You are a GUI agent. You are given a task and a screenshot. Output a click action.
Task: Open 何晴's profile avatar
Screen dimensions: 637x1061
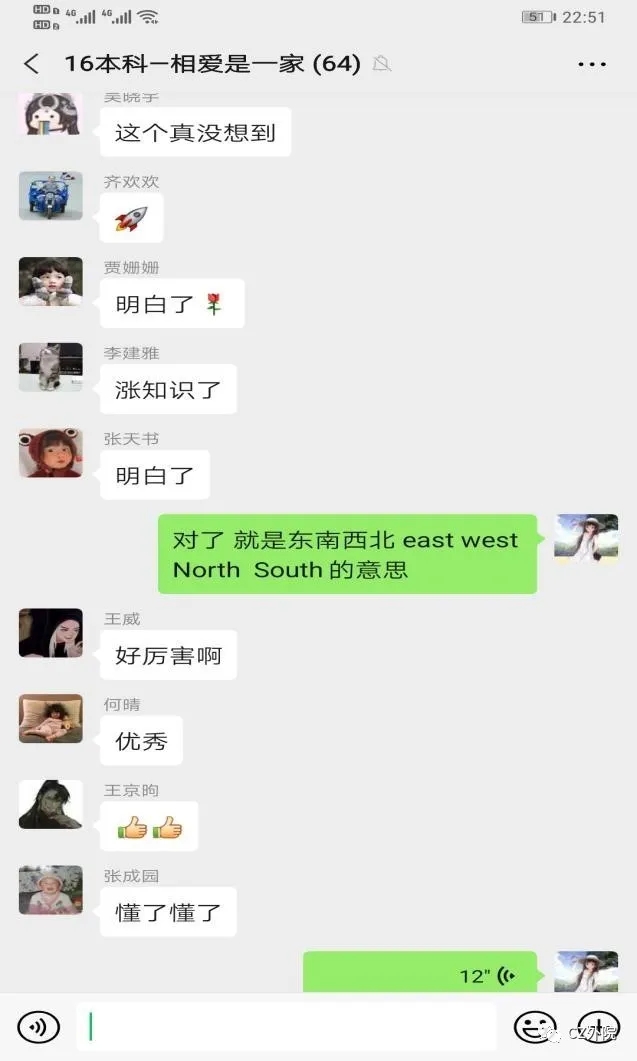tap(51, 719)
